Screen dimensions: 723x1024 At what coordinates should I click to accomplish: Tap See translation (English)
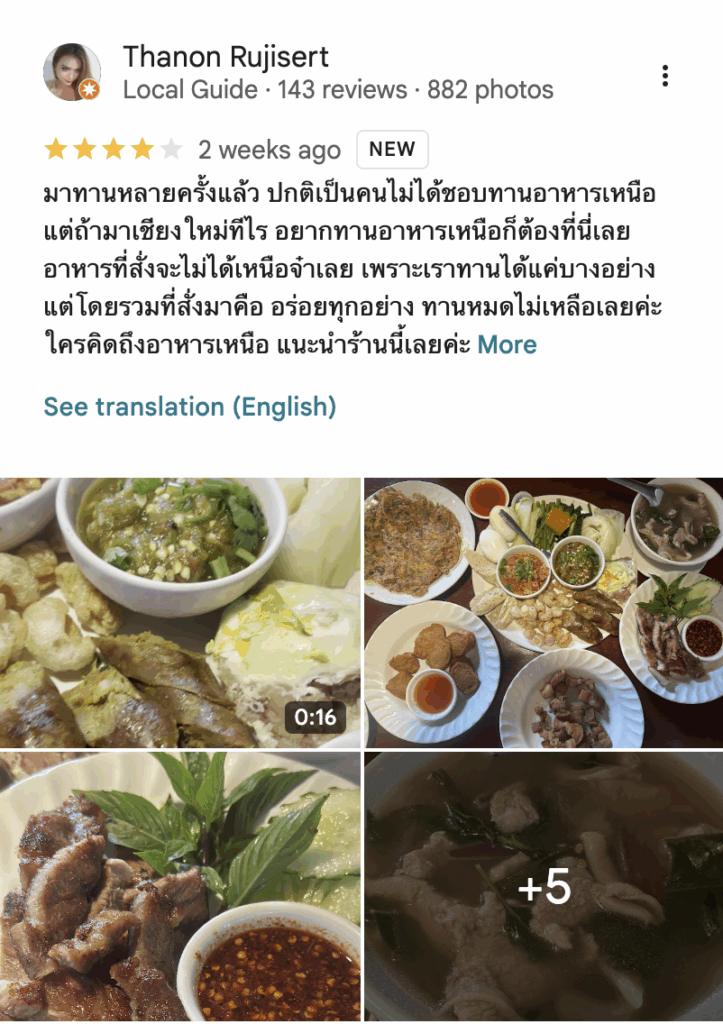coord(190,407)
